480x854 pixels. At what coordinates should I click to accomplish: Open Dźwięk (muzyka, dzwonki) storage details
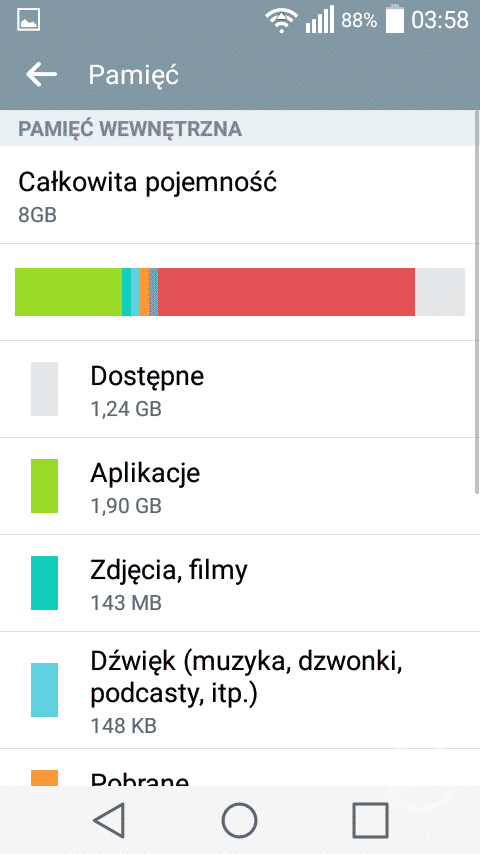240,690
